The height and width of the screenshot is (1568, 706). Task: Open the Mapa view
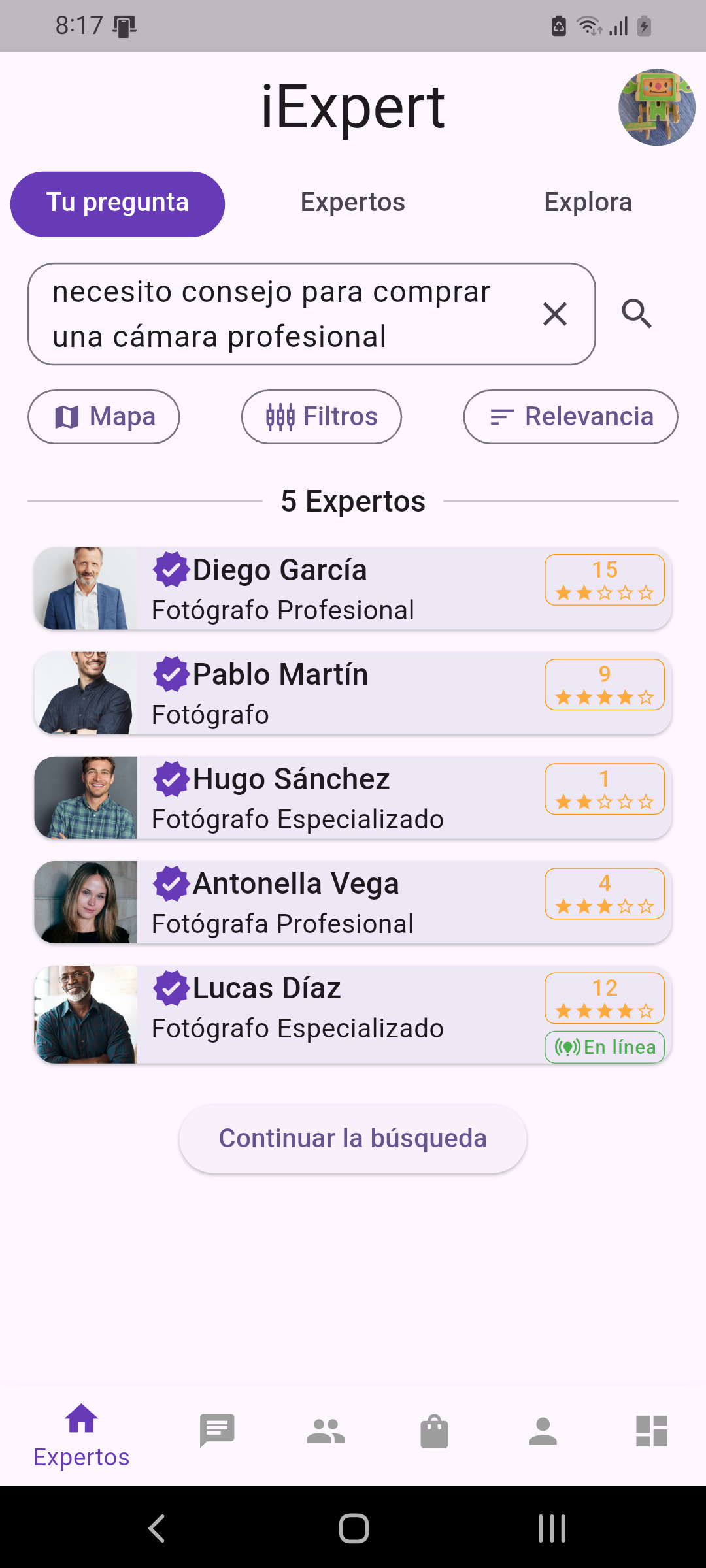tap(104, 417)
